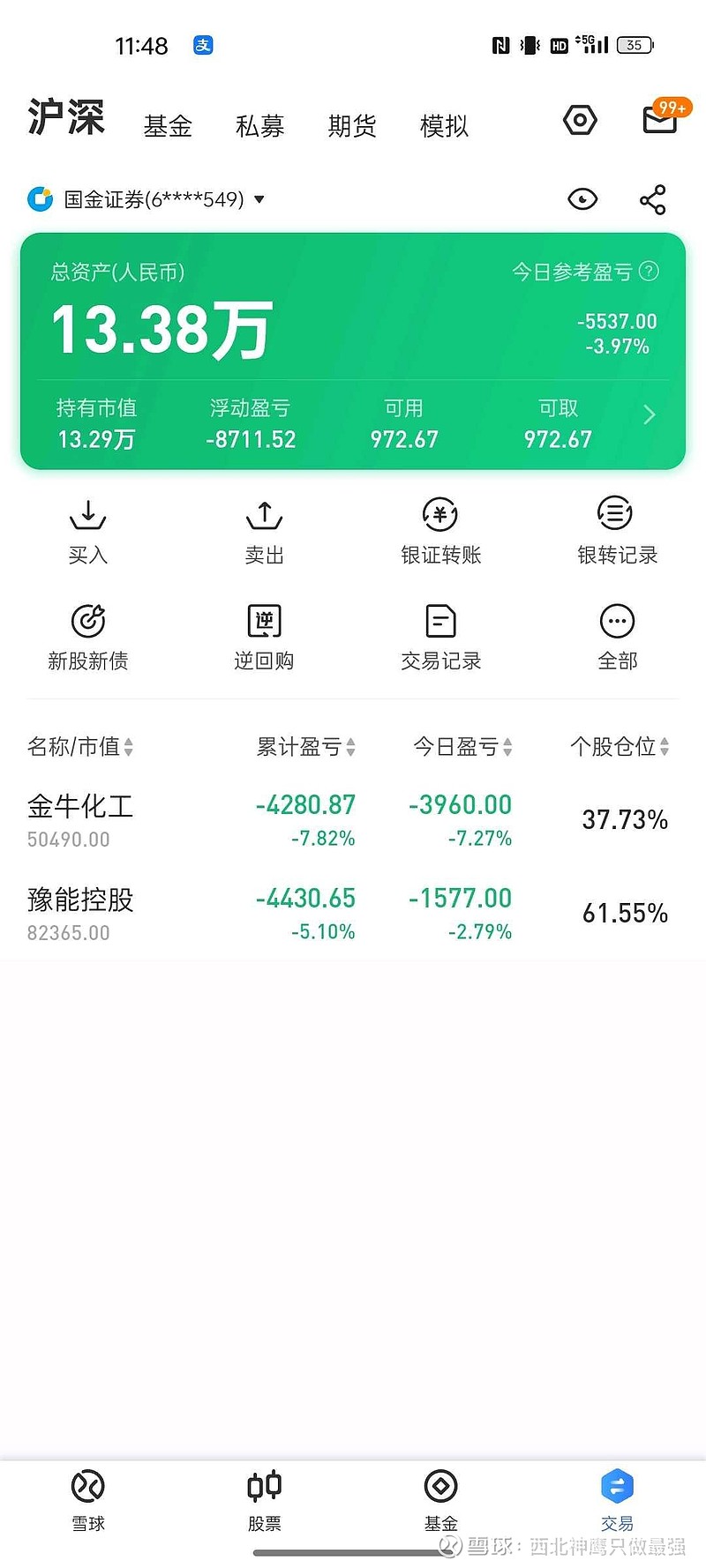This screenshot has height=1568, width=706.
Task: View 交易记录 trade history
Action: pos(440,636)
